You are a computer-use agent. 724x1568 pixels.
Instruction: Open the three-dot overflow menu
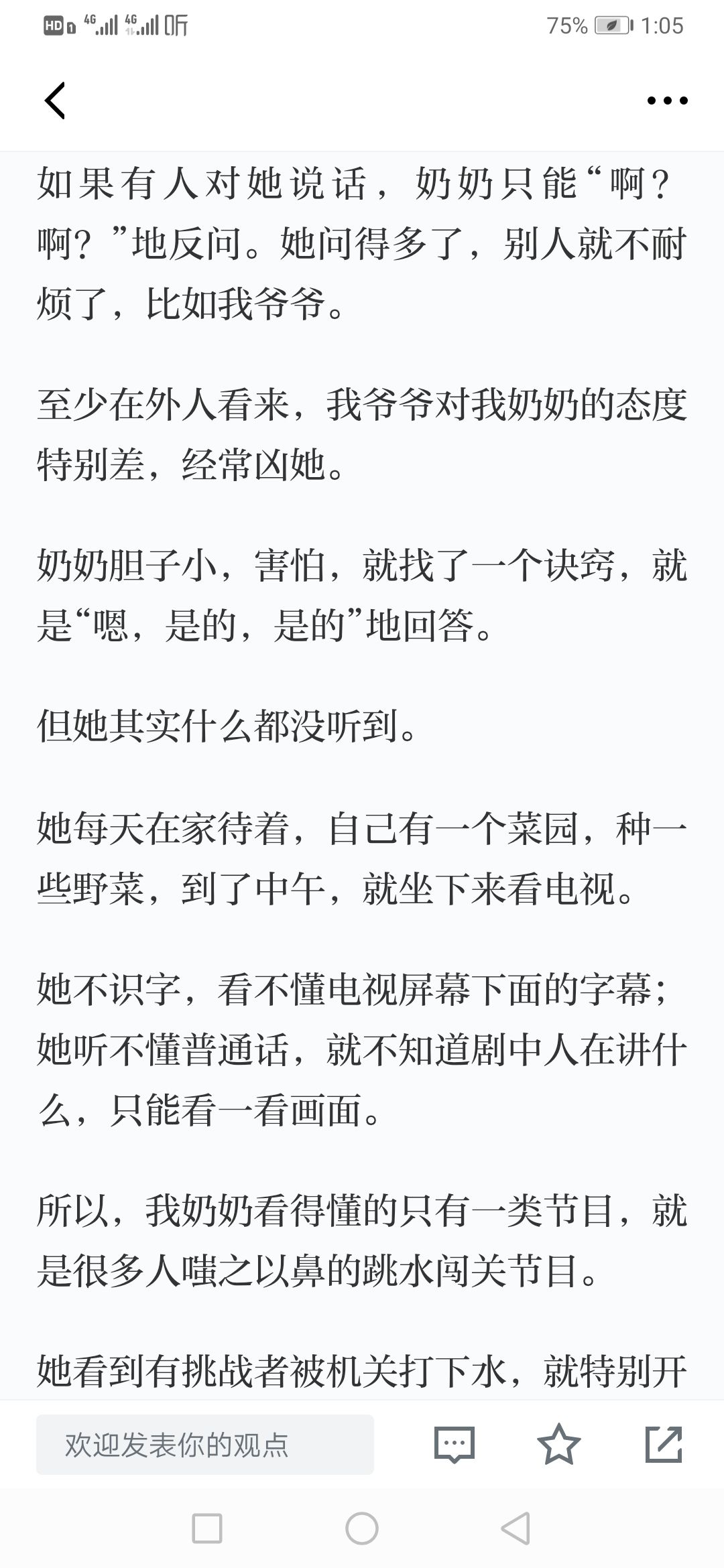(x=667, y=101)
